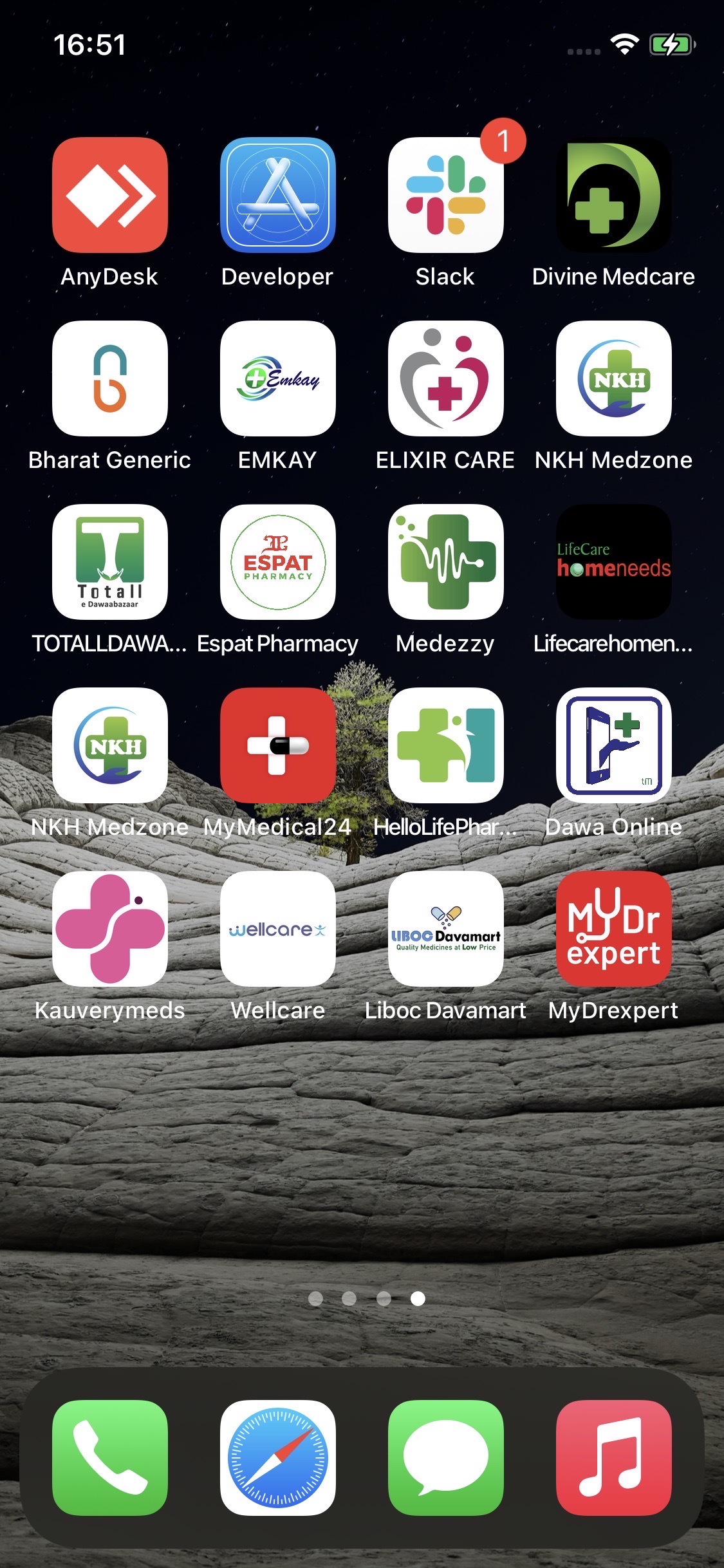Open Lifecarehomeneeds app
This screenshot has height=1568, width=724.
click(x=614, y=561)
